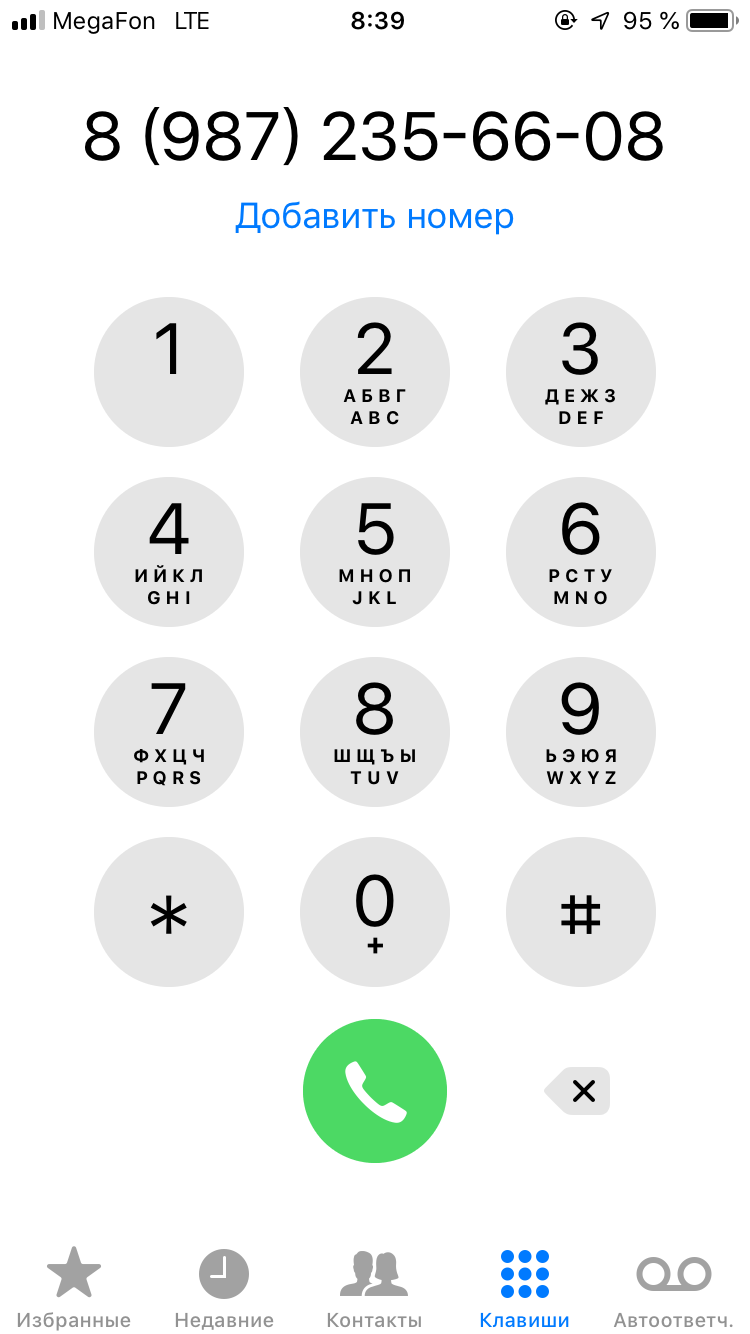750x1334 pixels.
Task: Tap Добавить номер link
Action: coord(375,216)
